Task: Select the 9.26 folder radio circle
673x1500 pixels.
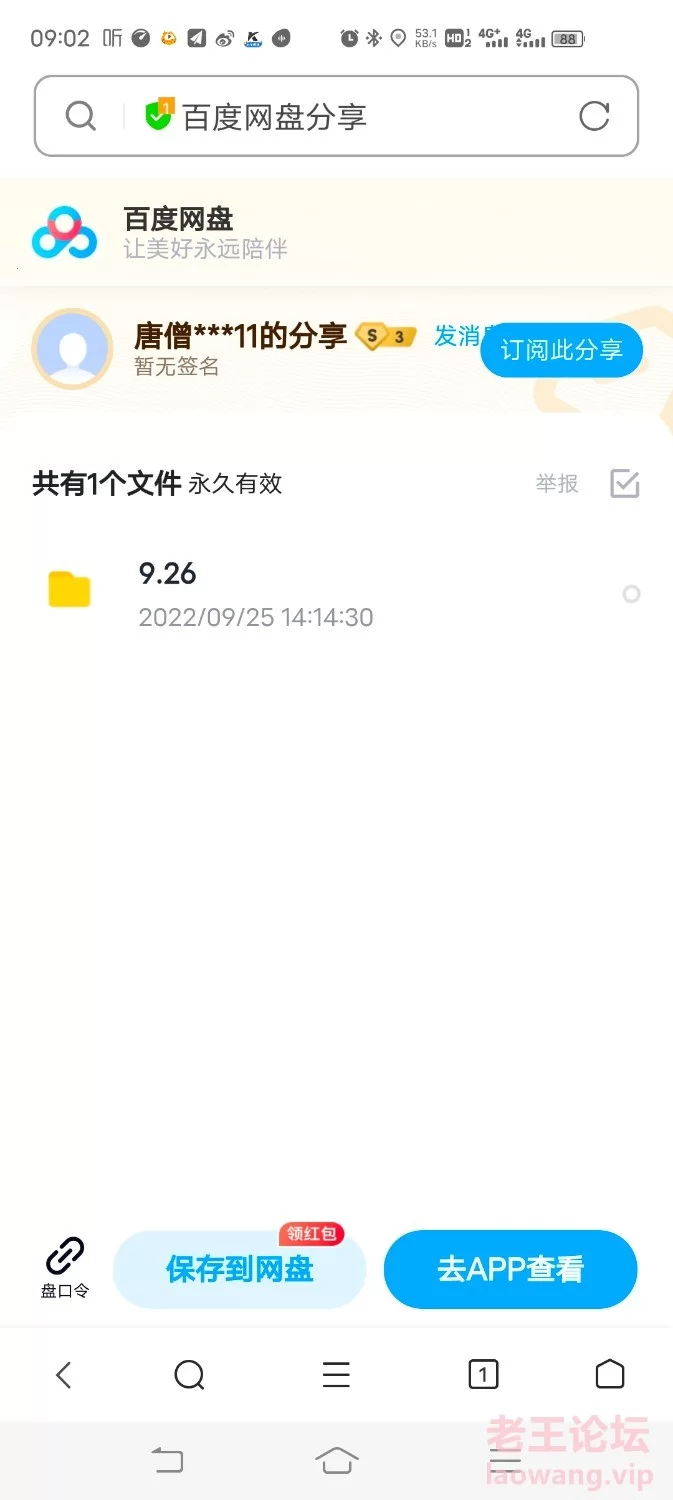Action: pos(631,594)
